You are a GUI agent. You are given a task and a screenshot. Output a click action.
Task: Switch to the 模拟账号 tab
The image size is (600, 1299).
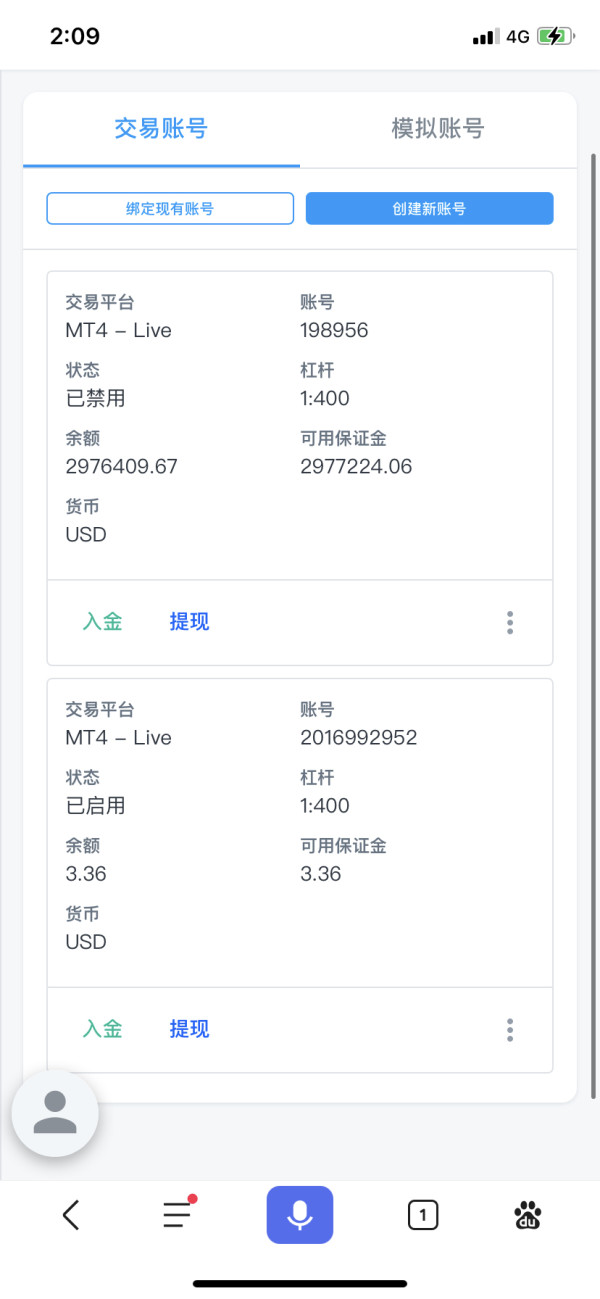(438, 129)
